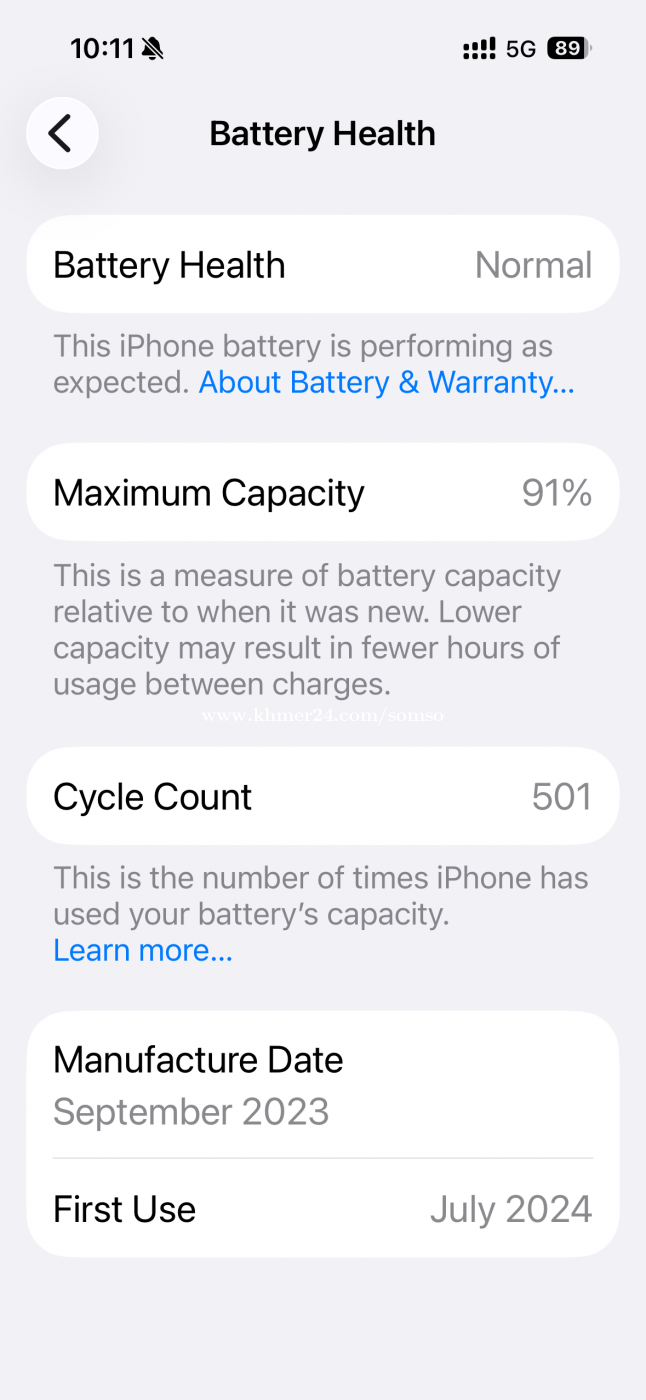Open Learn more about cycle count
Screen dimensions: 646x1400
coord(143,950)
